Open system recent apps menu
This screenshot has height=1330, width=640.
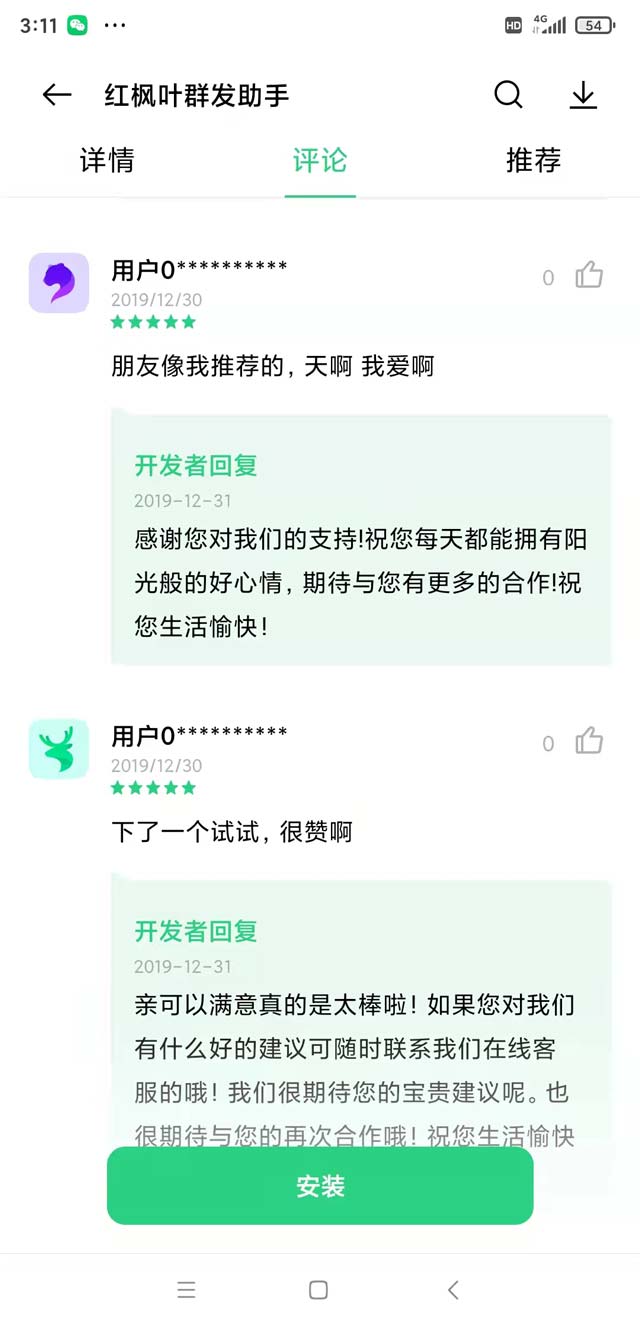coord(186,1290)
